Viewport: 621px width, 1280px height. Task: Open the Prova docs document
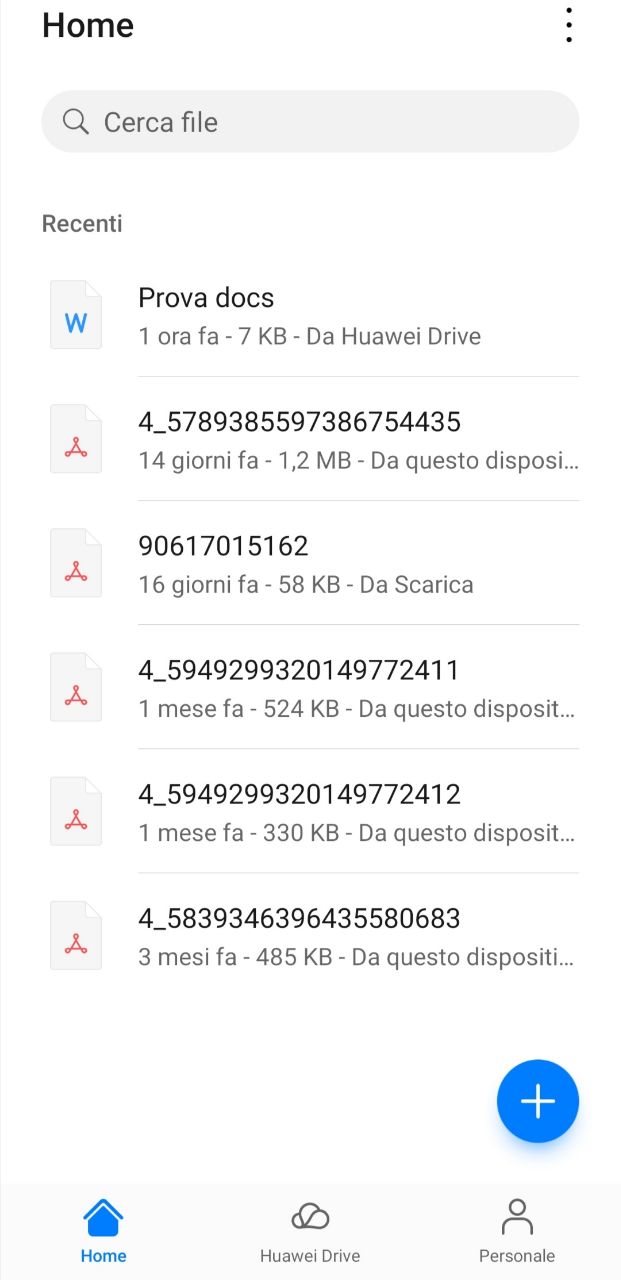point(310,315)
